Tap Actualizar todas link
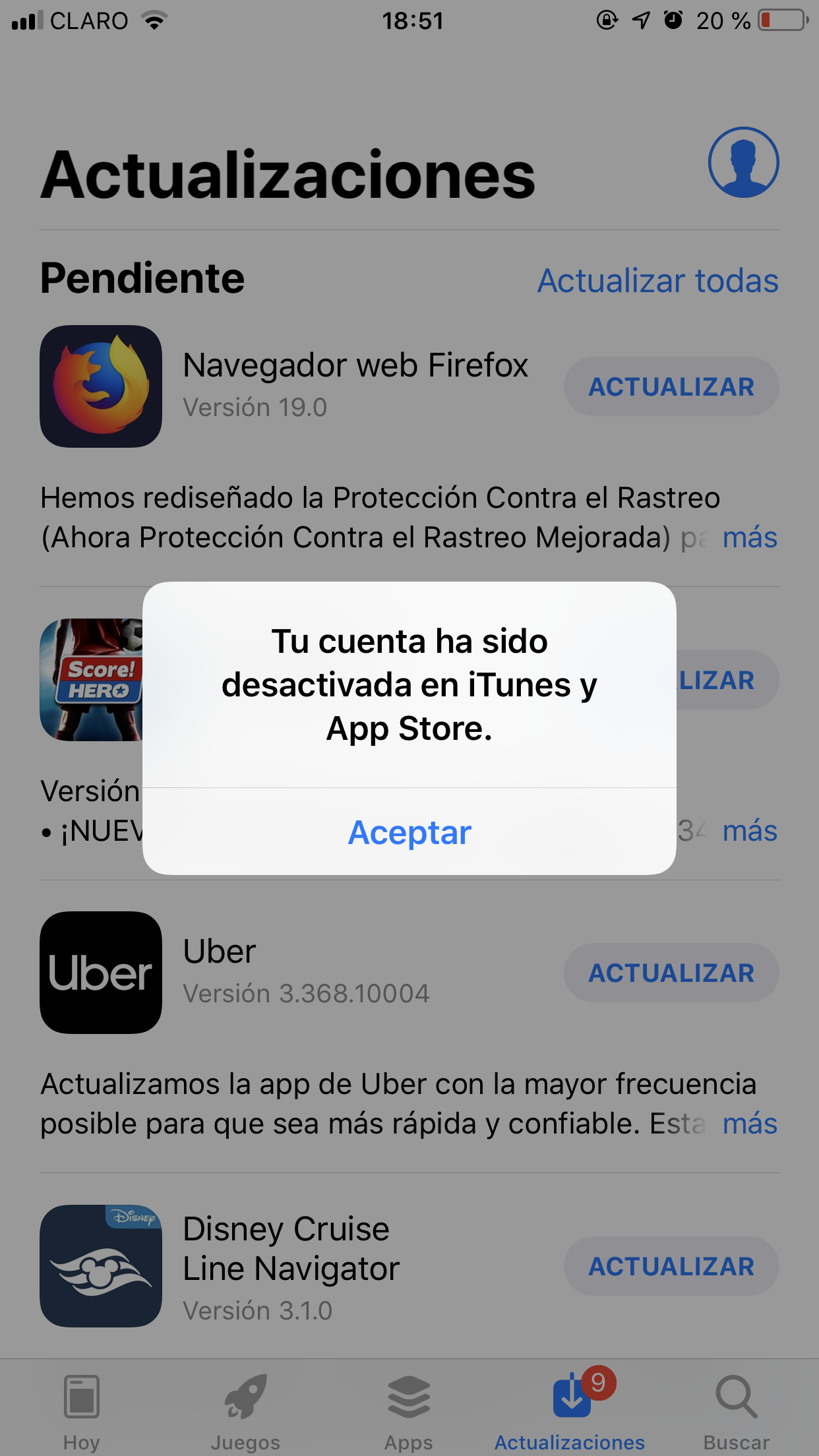The height and width of the screenshot is (1456, 819). coord(657,281)
